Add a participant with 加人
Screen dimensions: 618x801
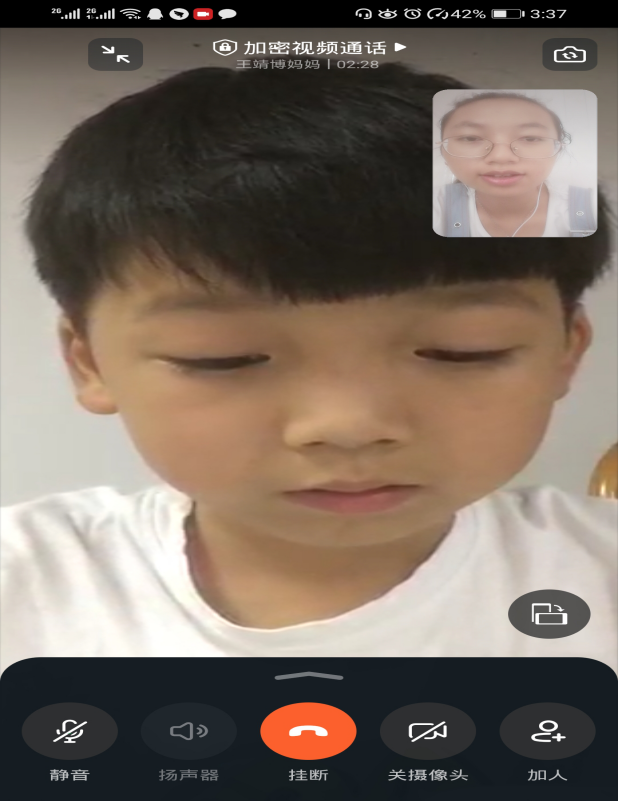547,732
